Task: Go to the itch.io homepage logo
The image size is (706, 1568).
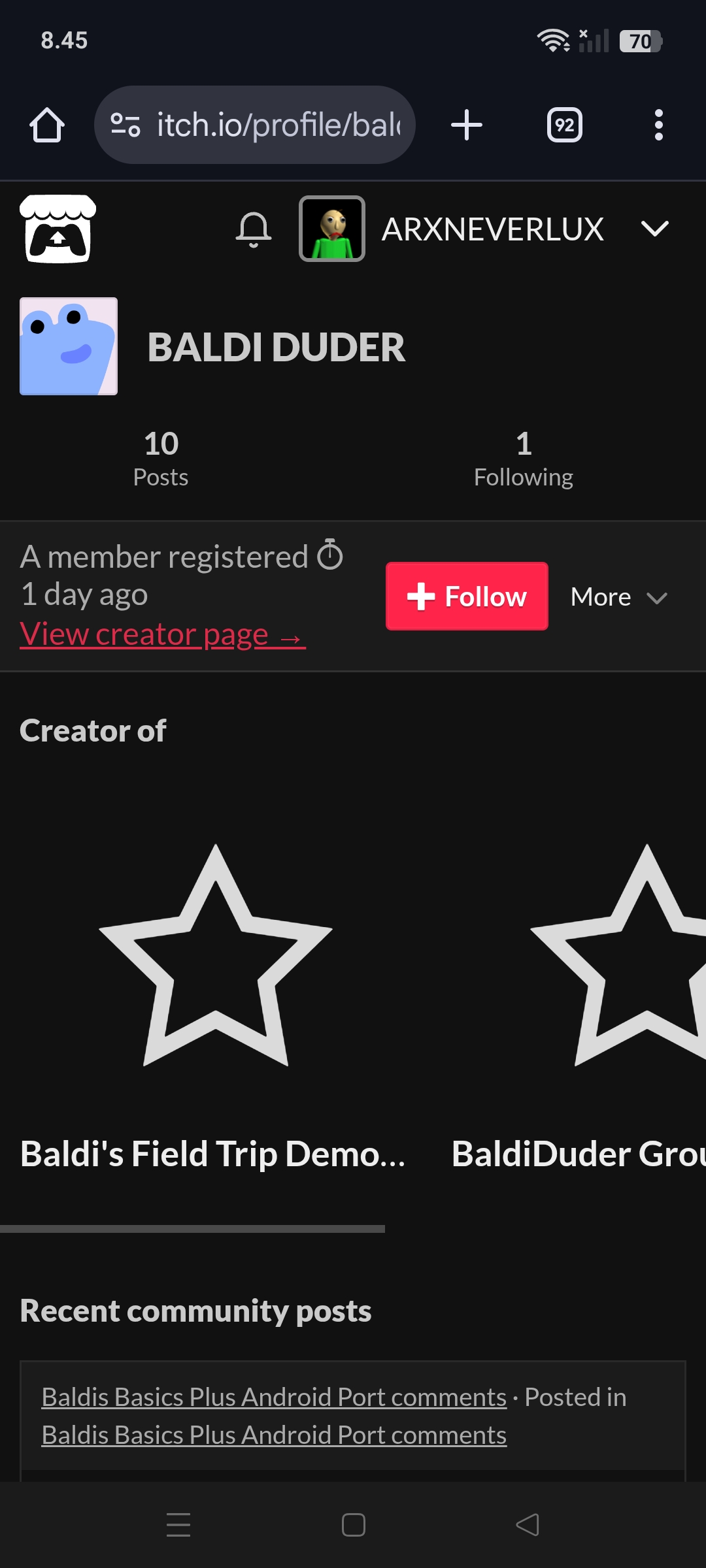Action: tap(58, 229)
